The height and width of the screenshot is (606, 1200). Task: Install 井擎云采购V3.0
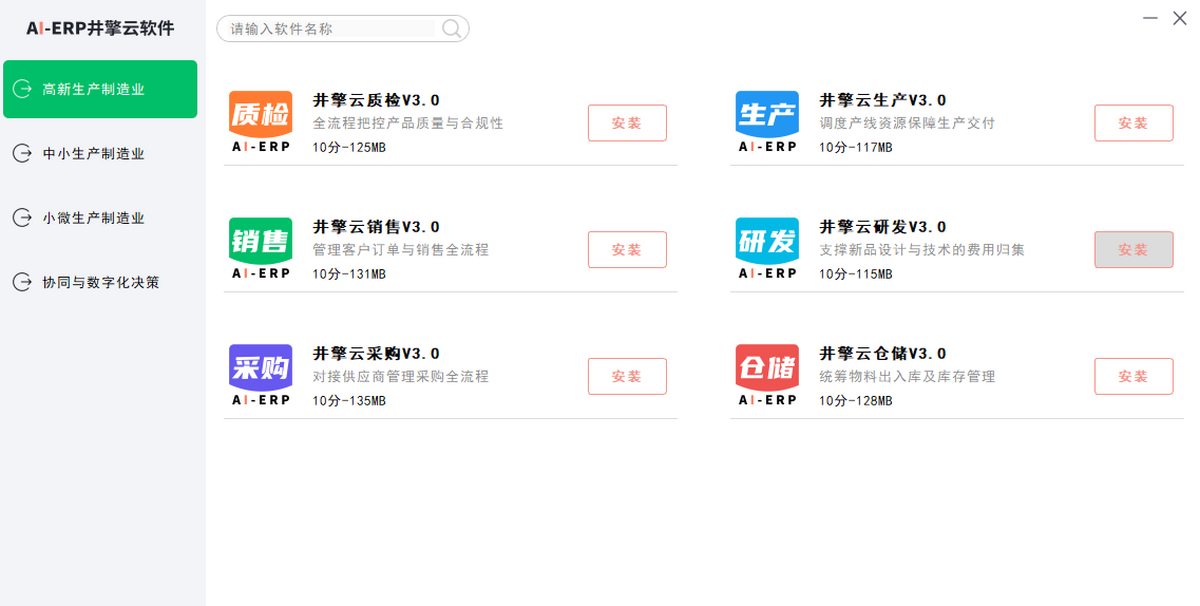[627, 376]
